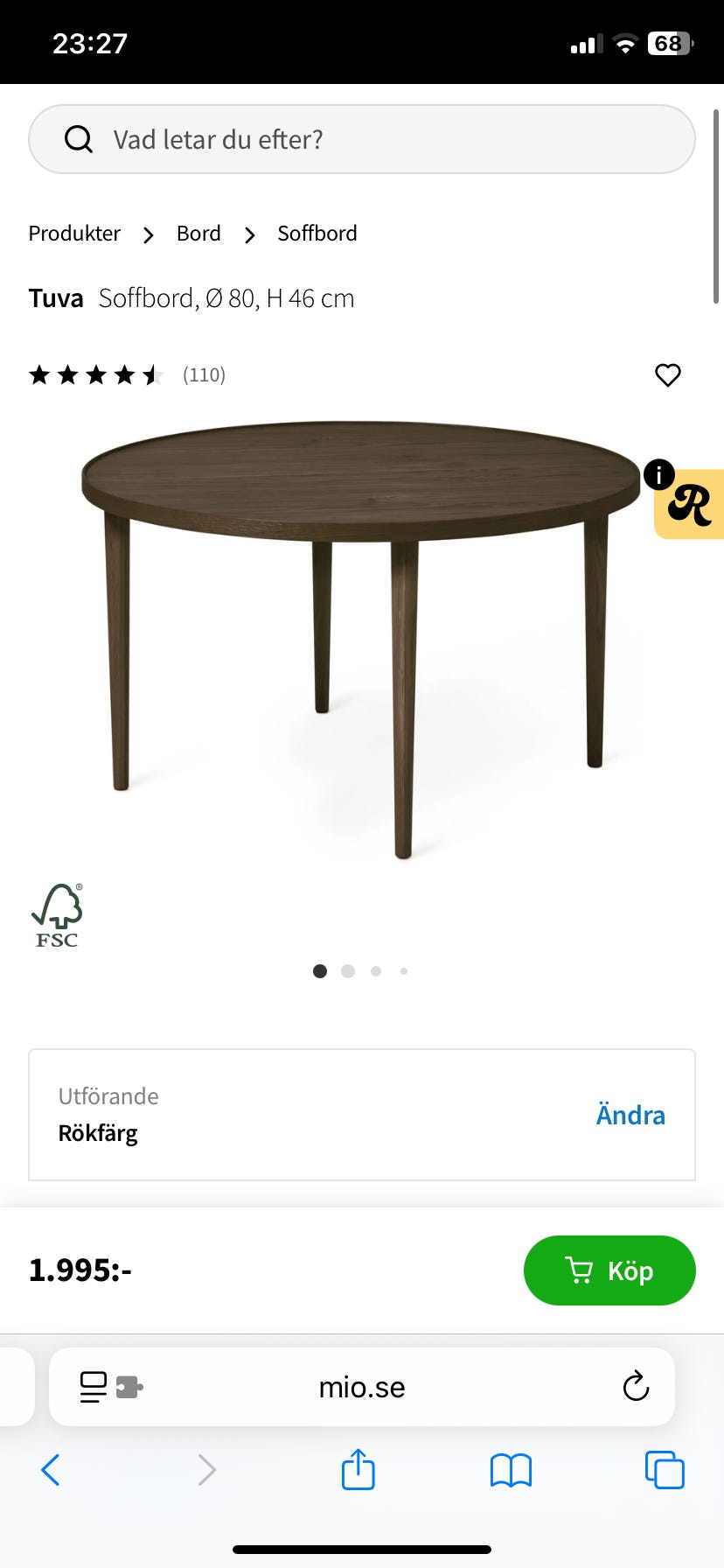Screen dimensions: 724x1568
Task: Tap the first active carousel dot
Action: point(320,970)
